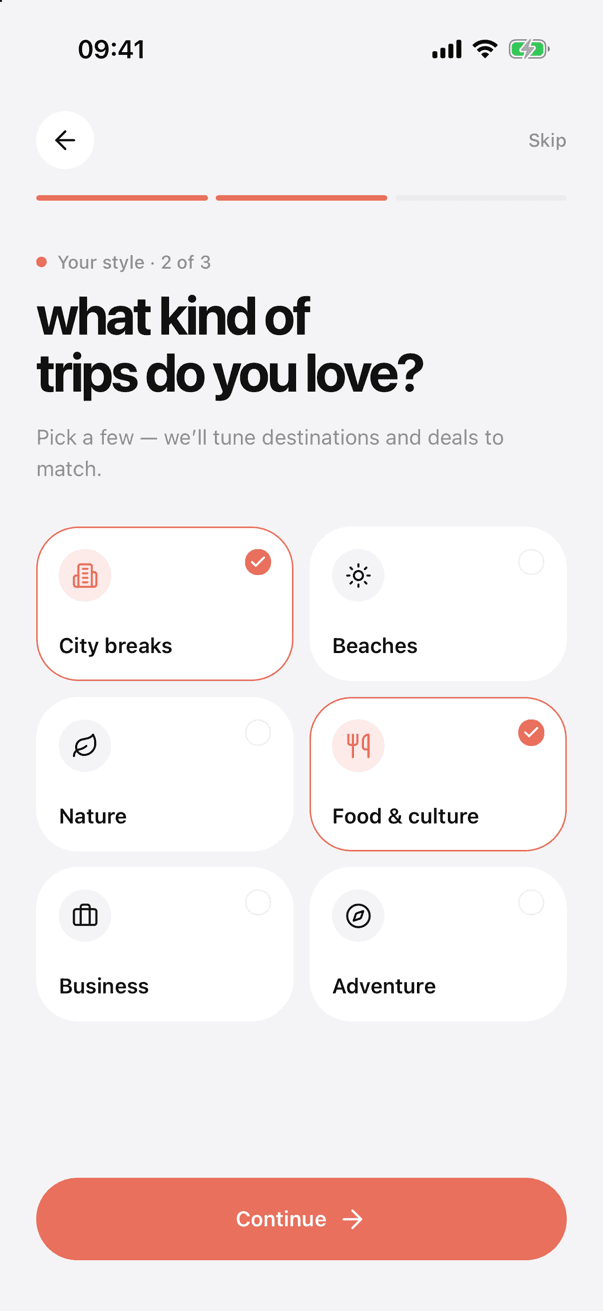This screenshot has width=603, height=1311.
Task: Choose the Nature option
Action: coord(165,774)
